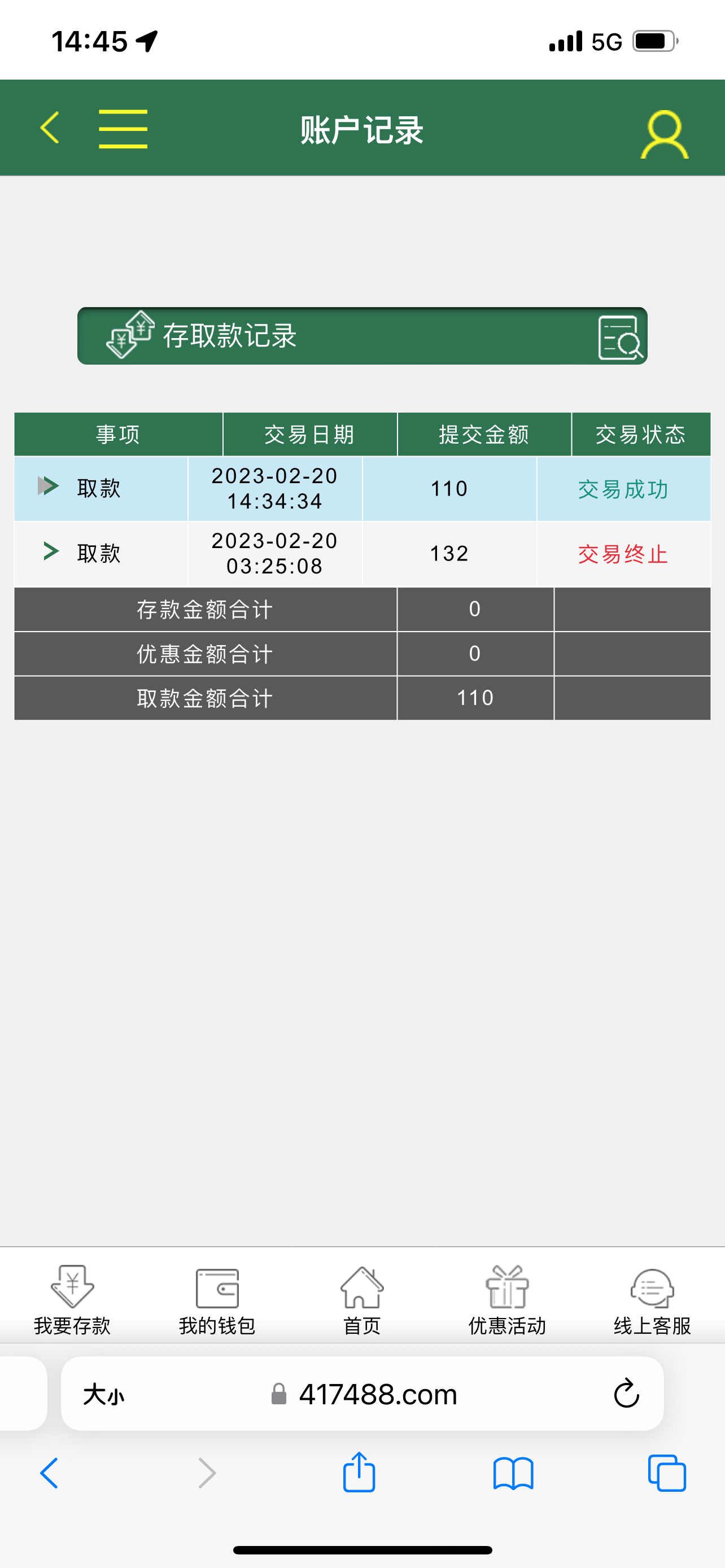Show all open Safari tabs
The height and width of the screenshot is (1568, 725).
667,1473
